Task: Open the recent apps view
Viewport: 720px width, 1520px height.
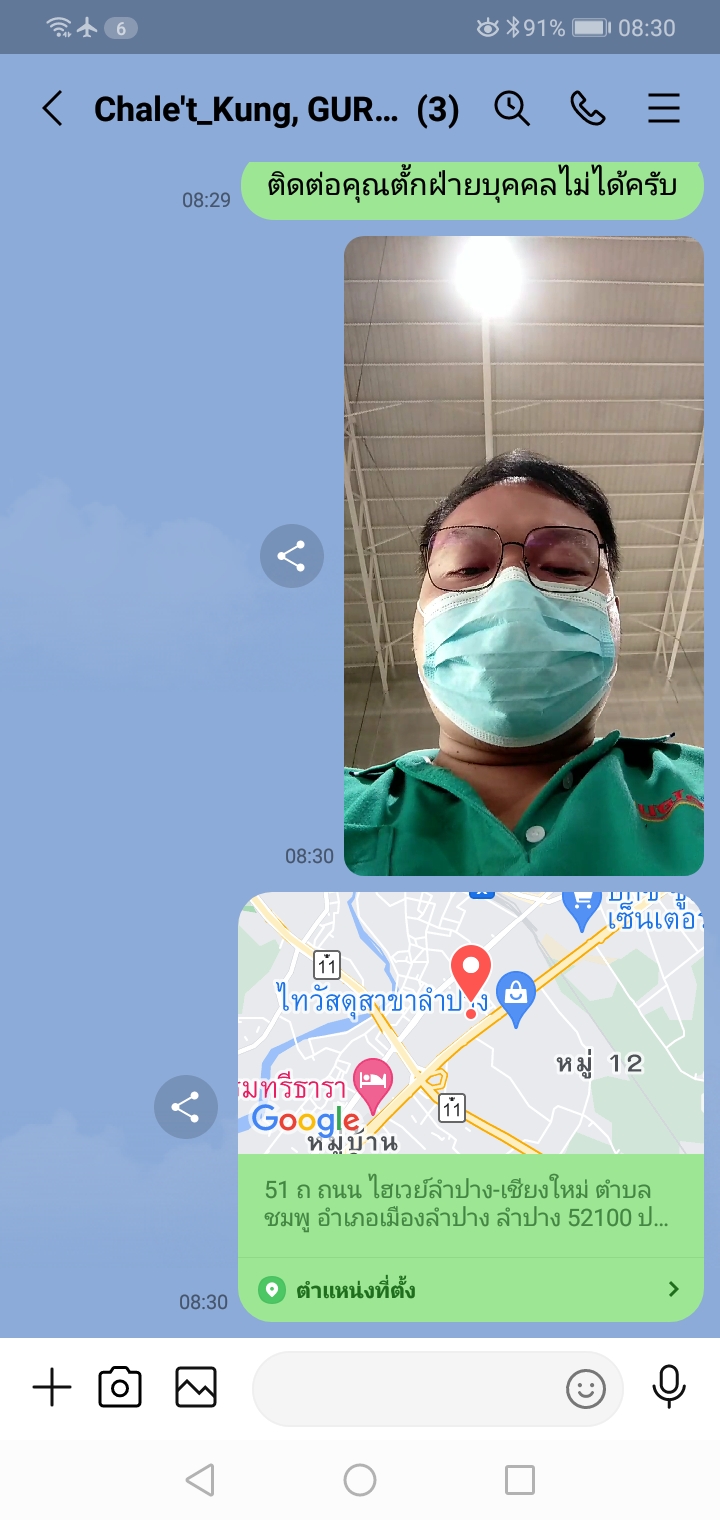Action: click(520, 1480)
